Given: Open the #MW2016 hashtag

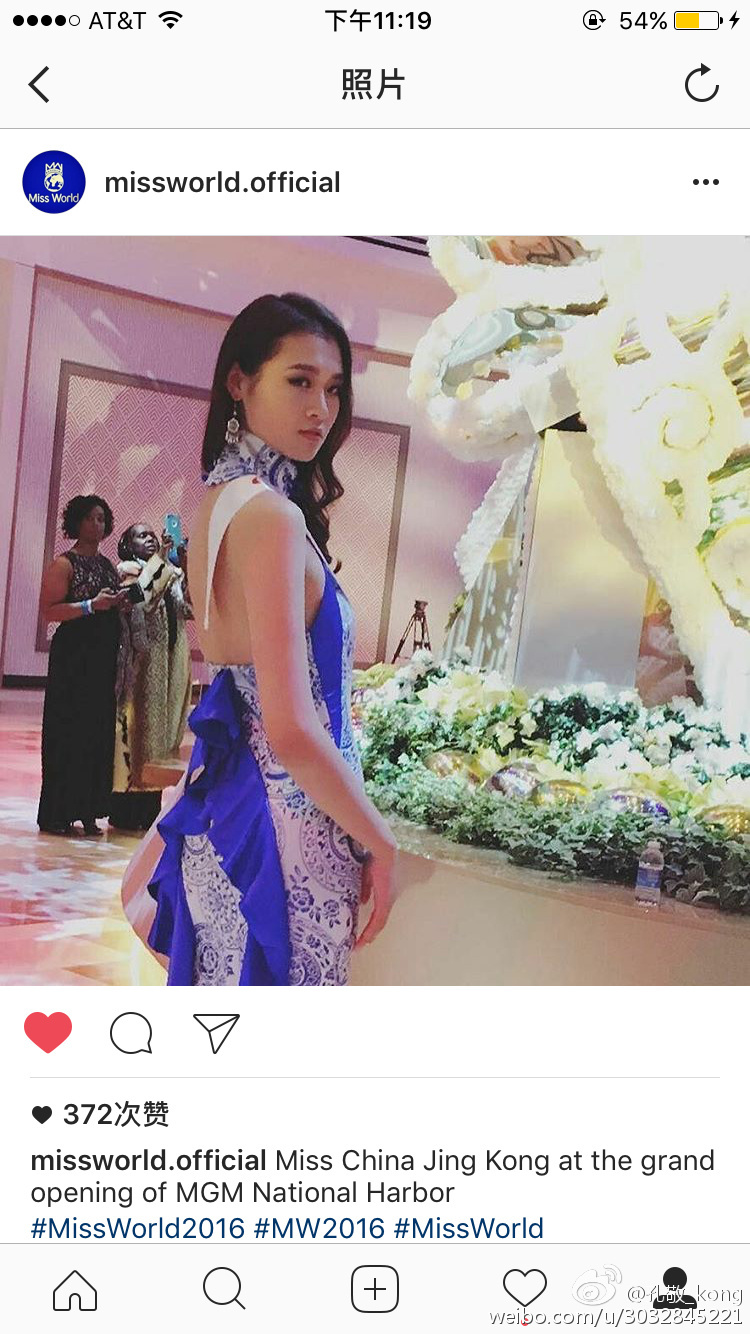Looking at the screenshot, I should click(319, 1228).
